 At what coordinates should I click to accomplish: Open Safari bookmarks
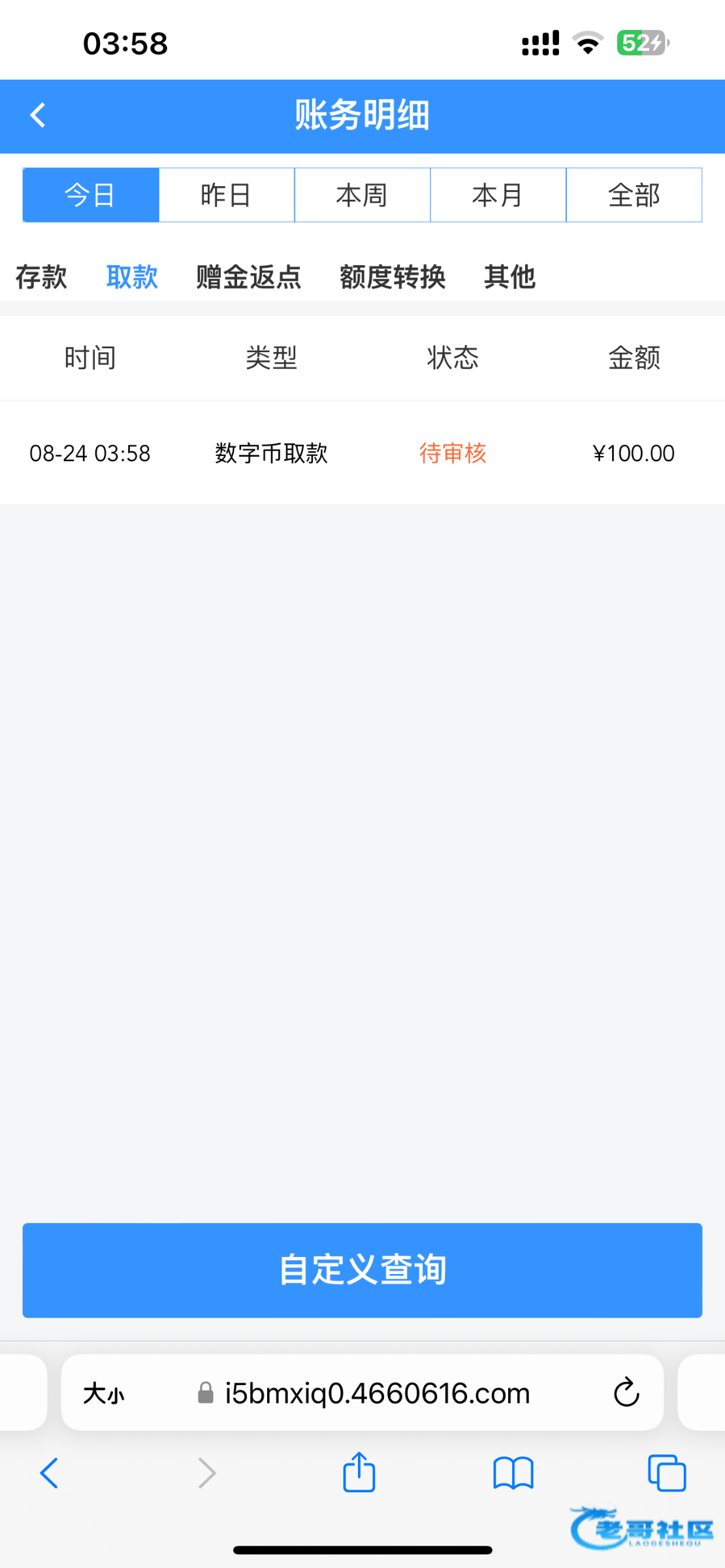(513, 1473)
